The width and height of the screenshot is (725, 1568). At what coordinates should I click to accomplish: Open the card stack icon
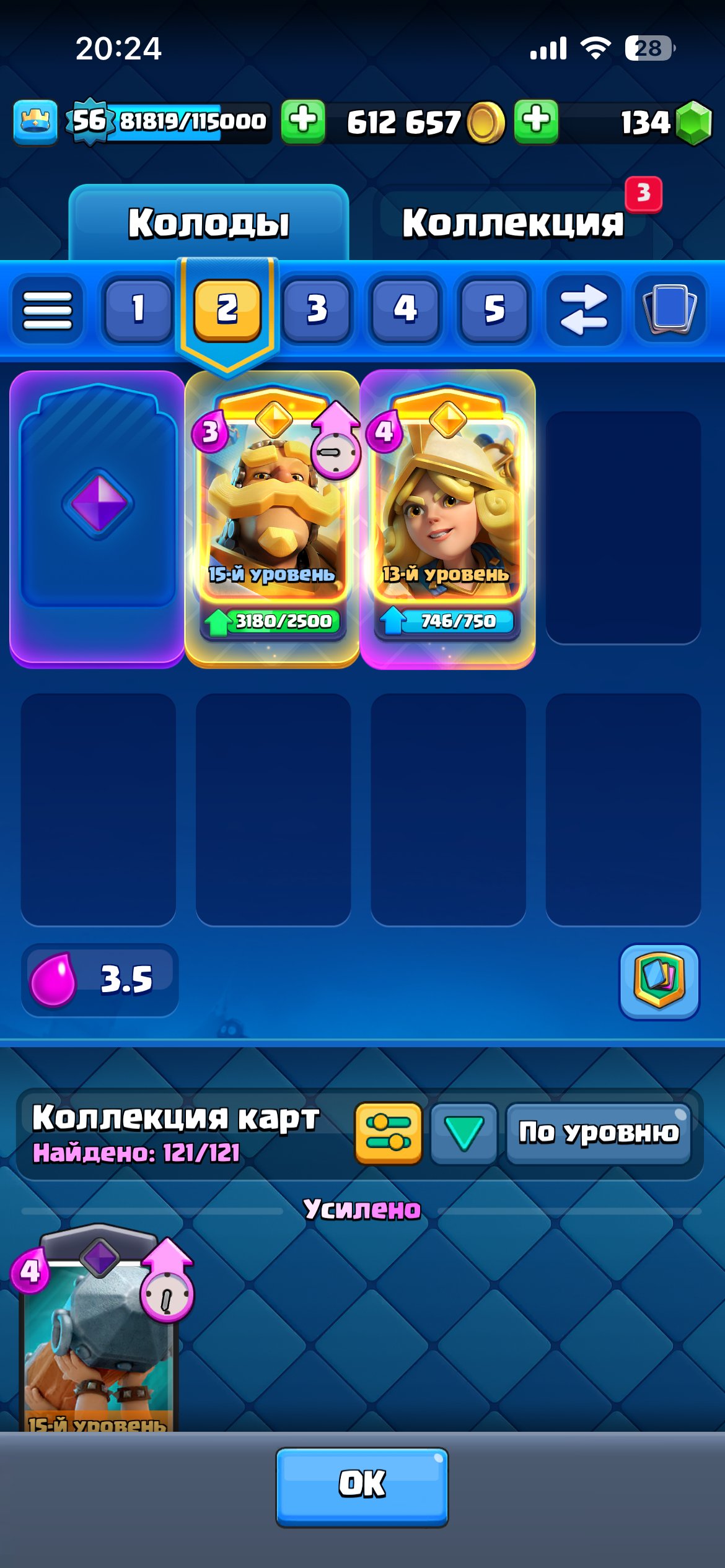[670, 309]
